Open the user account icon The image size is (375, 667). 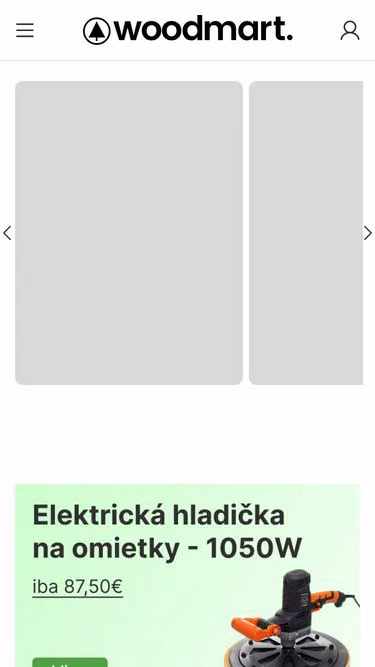pyautogui.click(x=350, y=31)
